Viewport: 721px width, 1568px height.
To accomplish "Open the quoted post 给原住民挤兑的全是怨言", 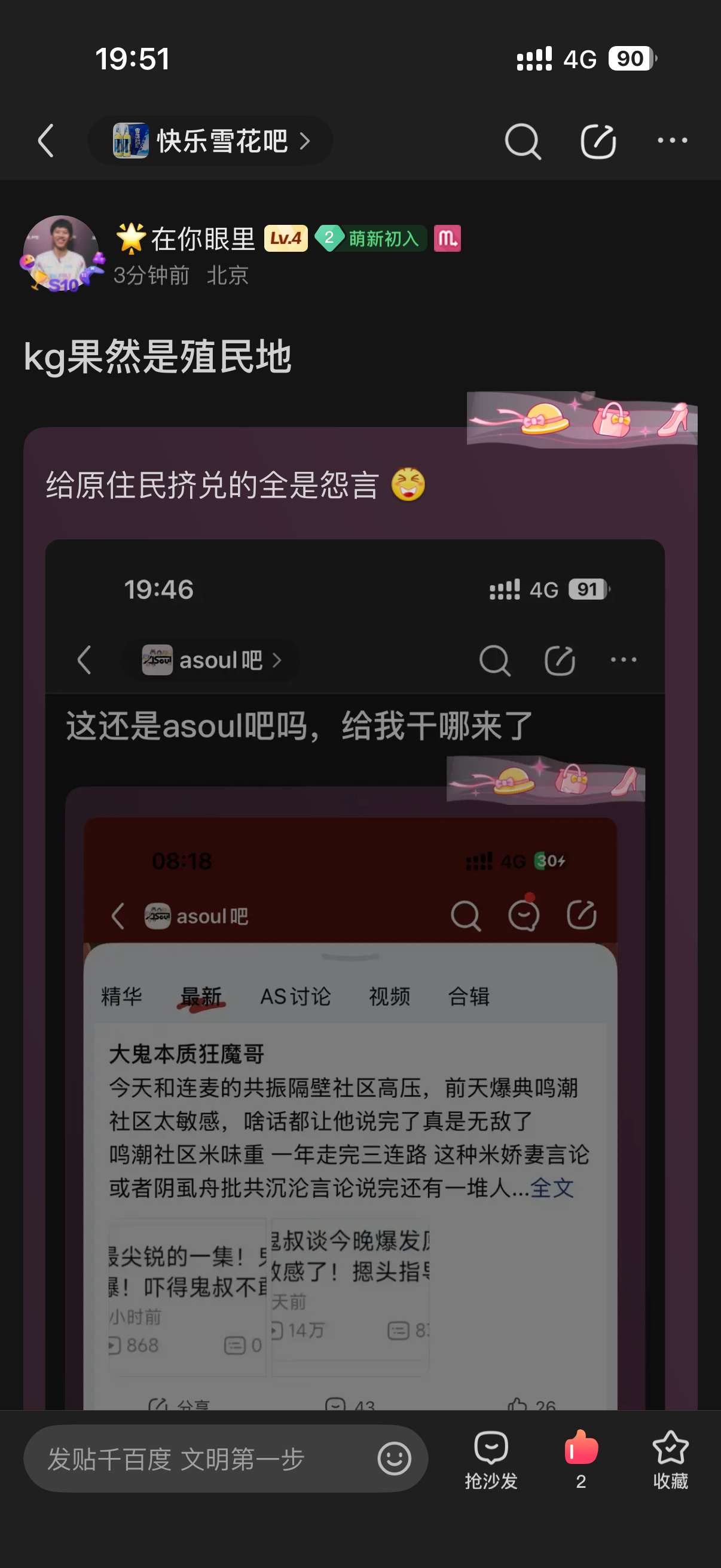I will 213,485.
